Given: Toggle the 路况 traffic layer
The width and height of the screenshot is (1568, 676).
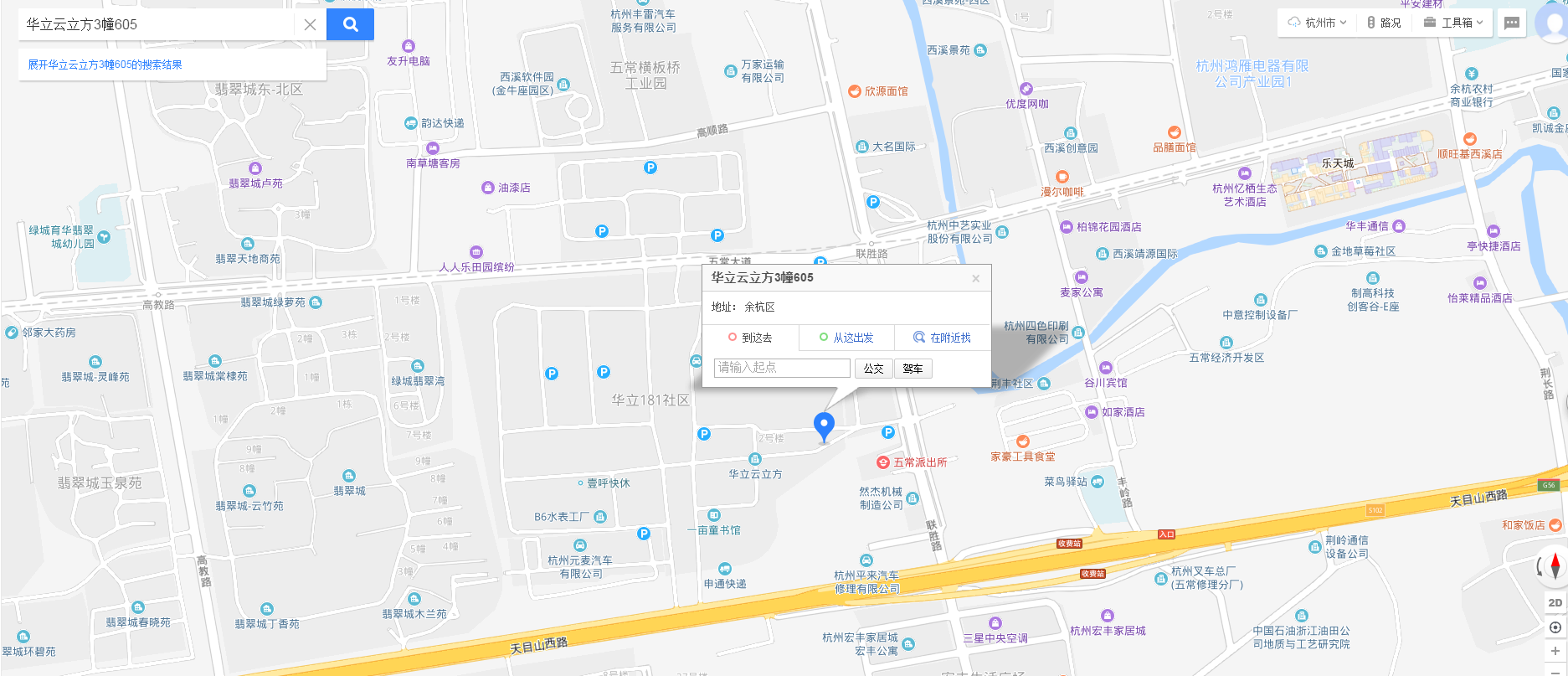Looking at the screenshot, I should [x=1384, y=23].
